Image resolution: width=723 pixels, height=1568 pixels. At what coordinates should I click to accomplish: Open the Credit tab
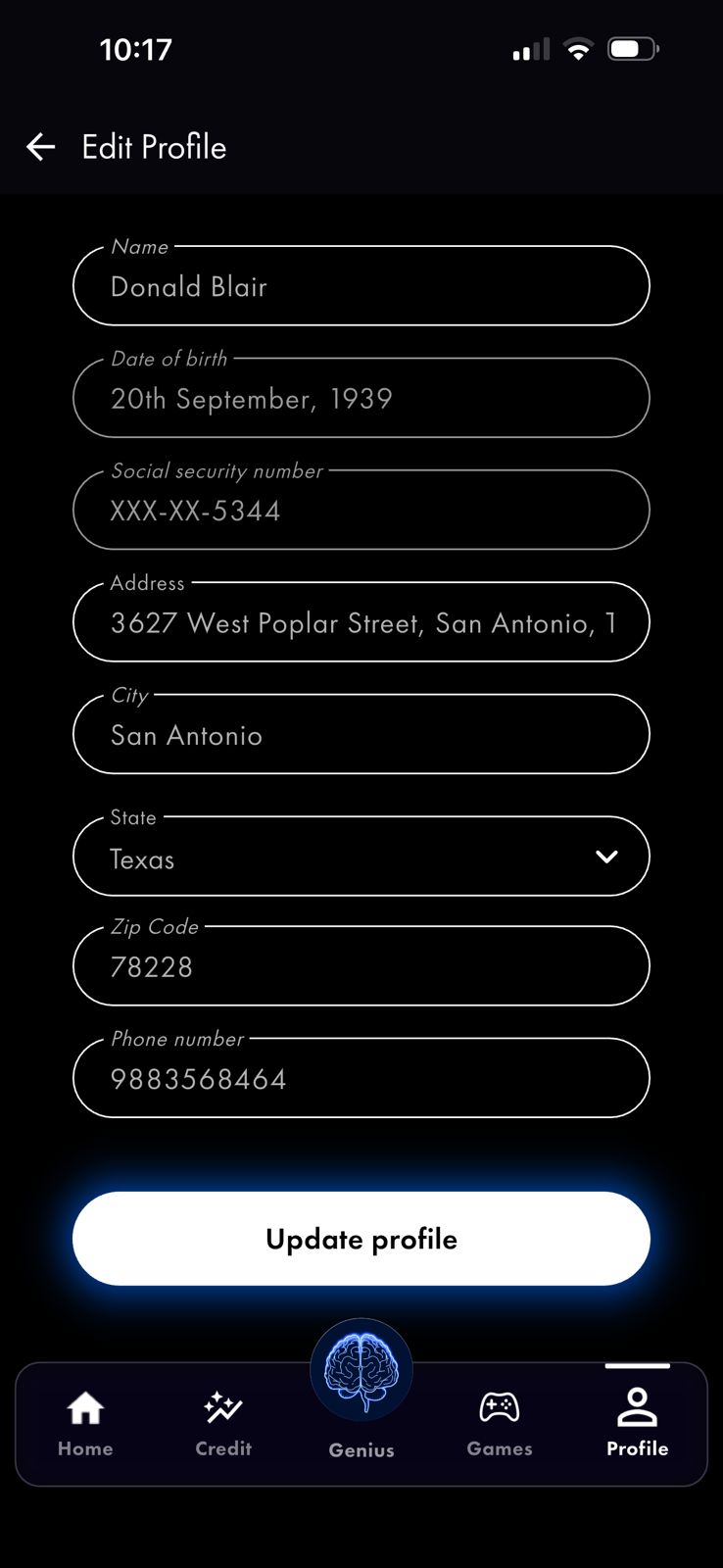[x=223, y=1423]
